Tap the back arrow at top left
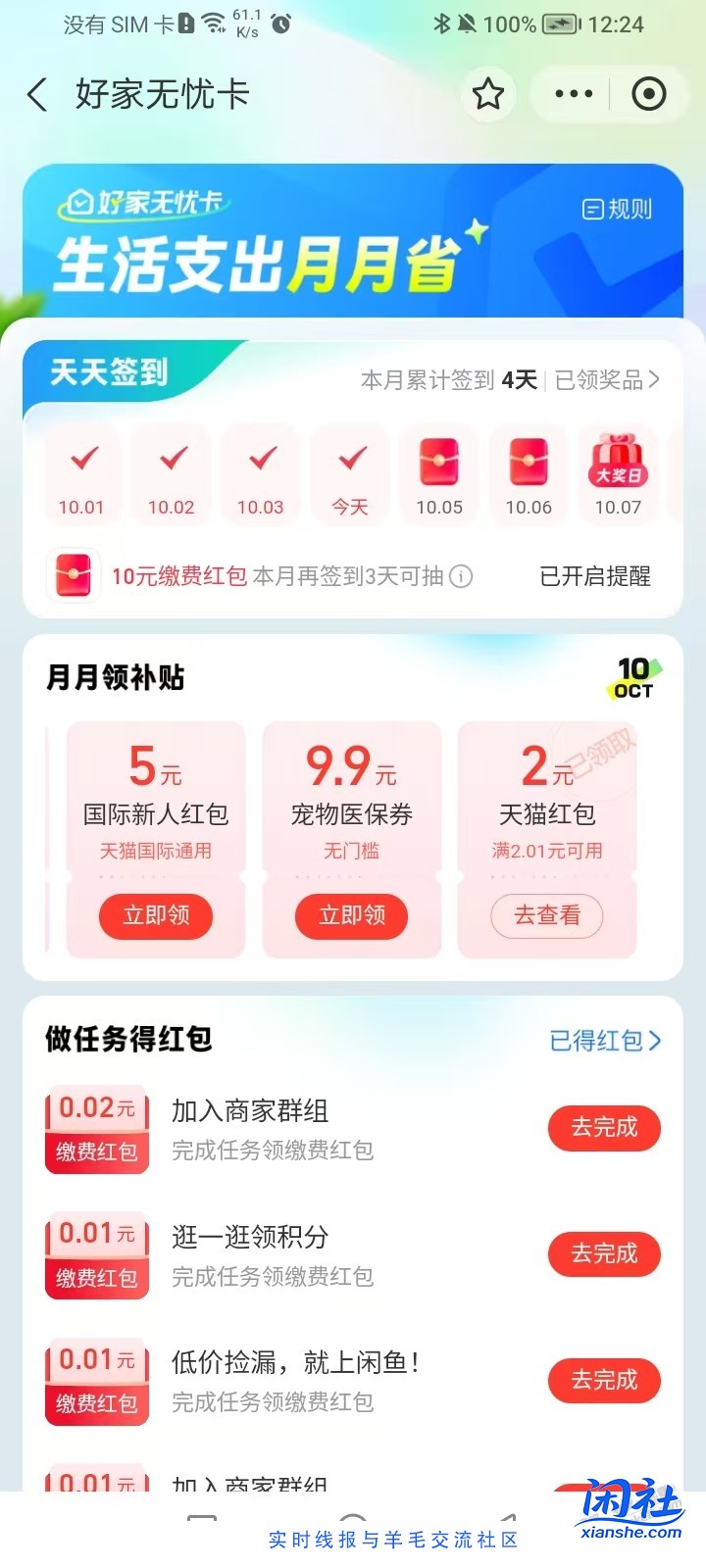Viewport: 706px width, 1568px height. tap(36, 93)
